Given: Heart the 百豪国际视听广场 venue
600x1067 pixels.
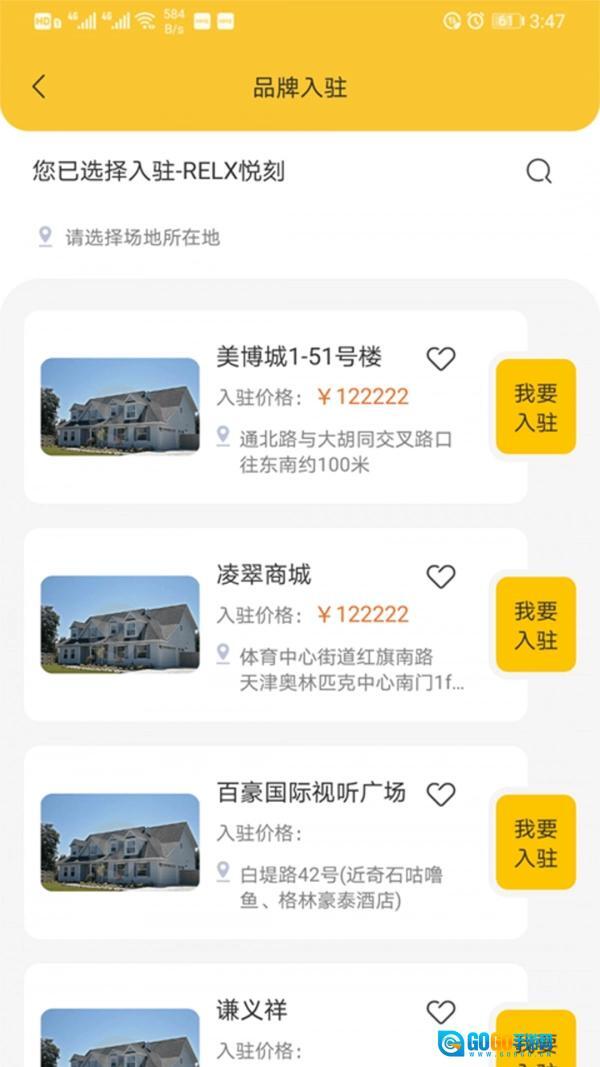Looking at the screenshot, I should [x=440, y=794].
